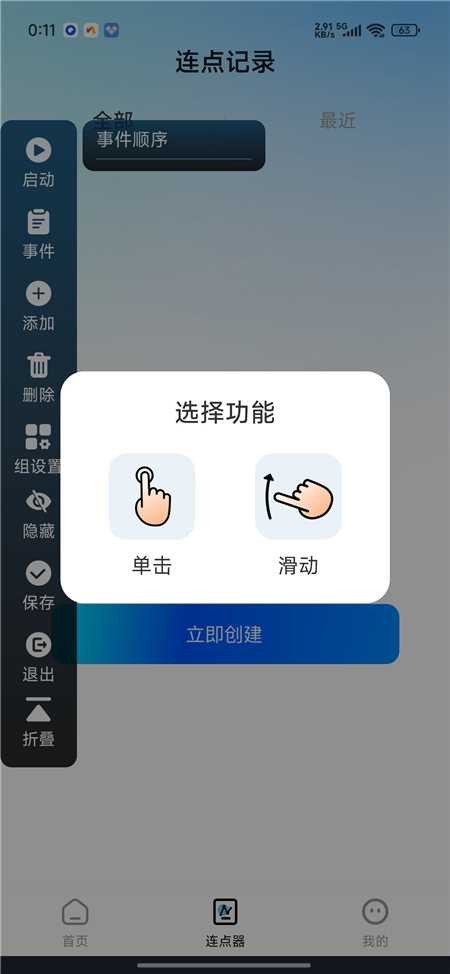Tap 退出 to exit the clicker overlay

click(x=39, y=657)
